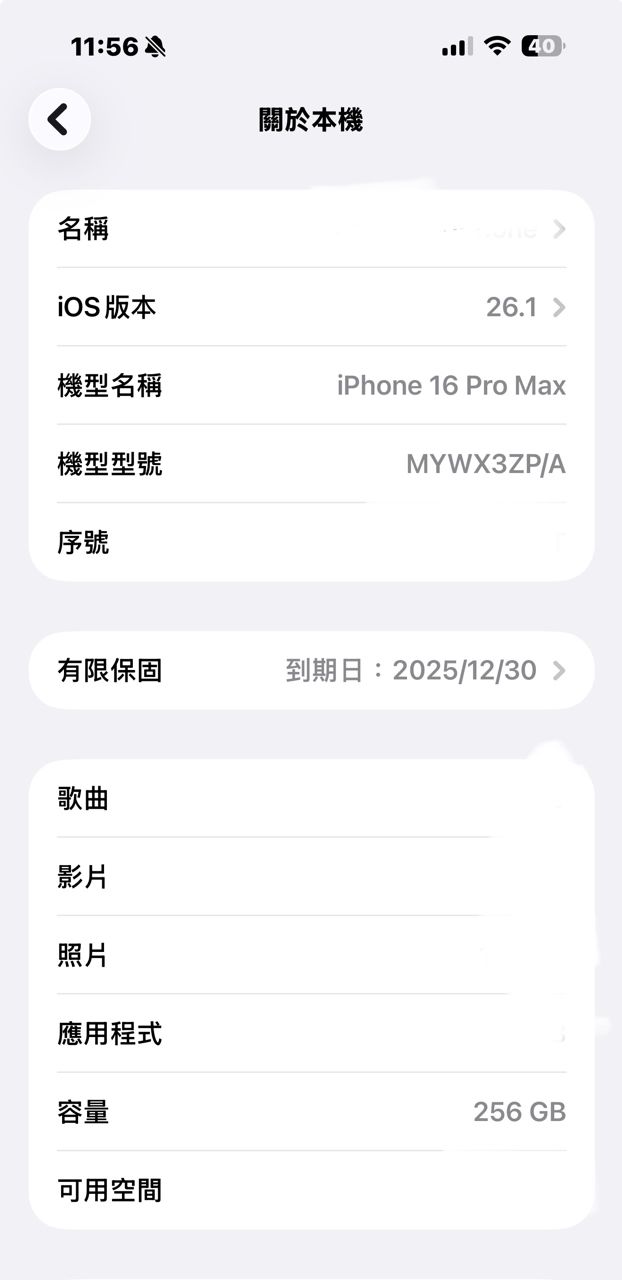Screen dimensions: 622x1280
Task: Open iOS 版本 26.1 details
Action: tap(311, 308)
